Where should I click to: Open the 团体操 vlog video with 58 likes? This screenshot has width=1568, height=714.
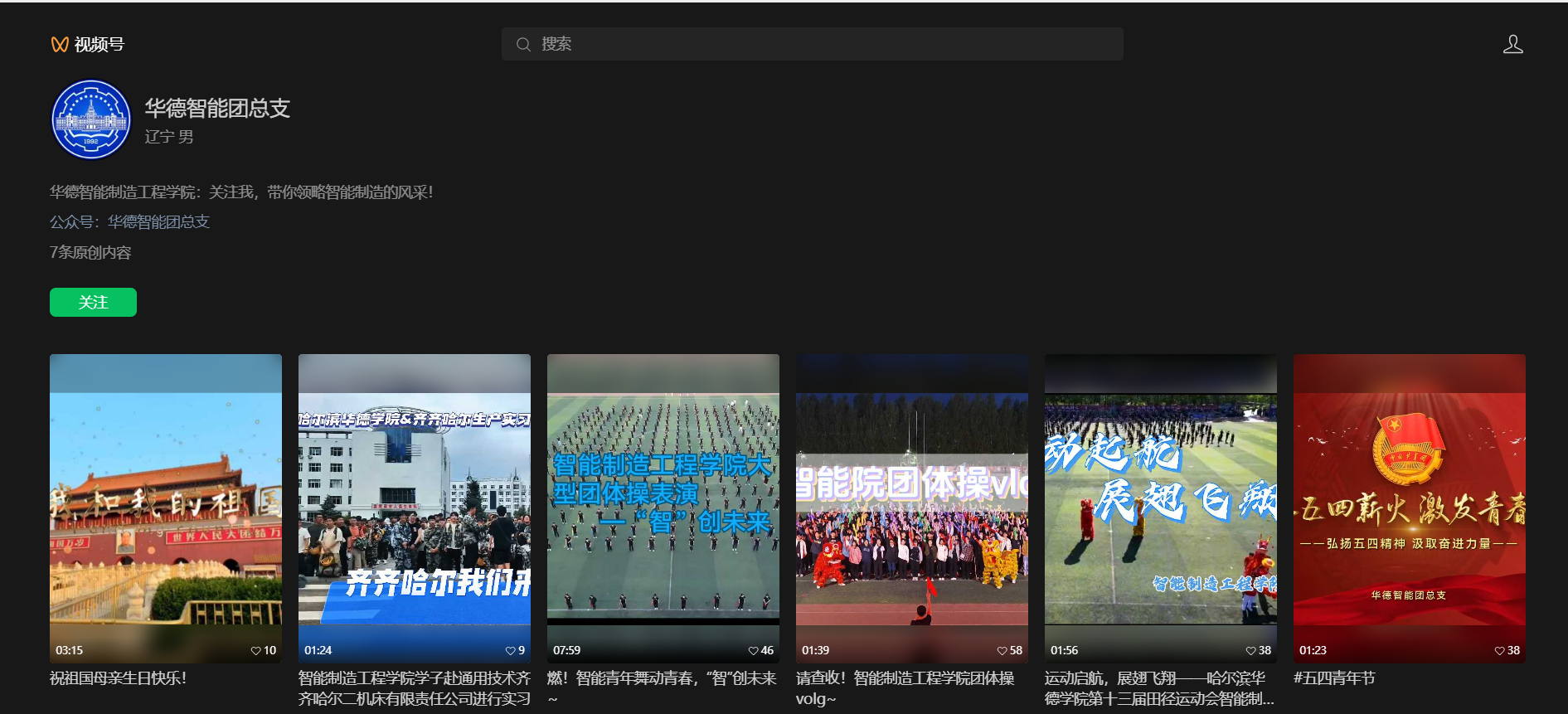912,508
